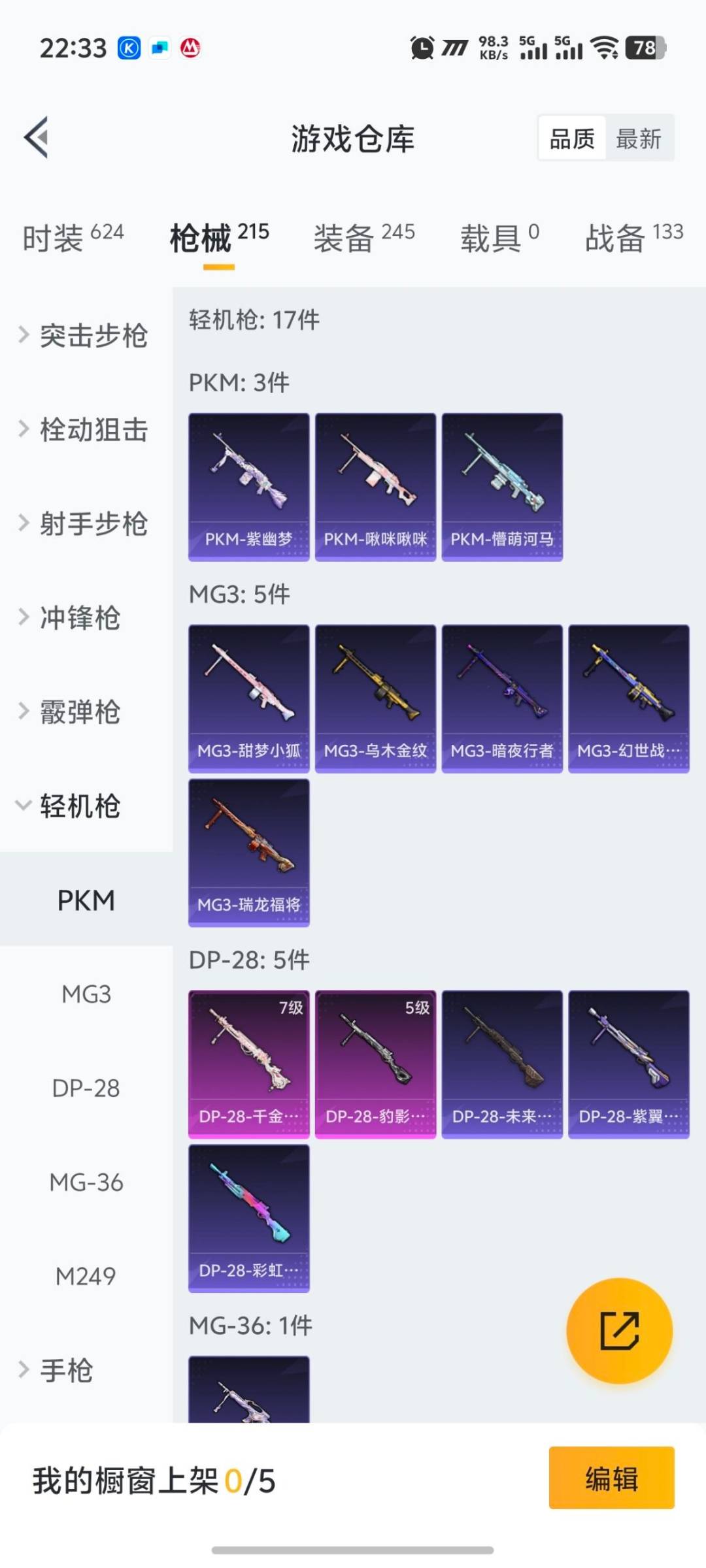The width and height of the screenshot is (706, 1568).
Task: Select DP-28 in the sidebar list
Action: (x=85, y=1088)
